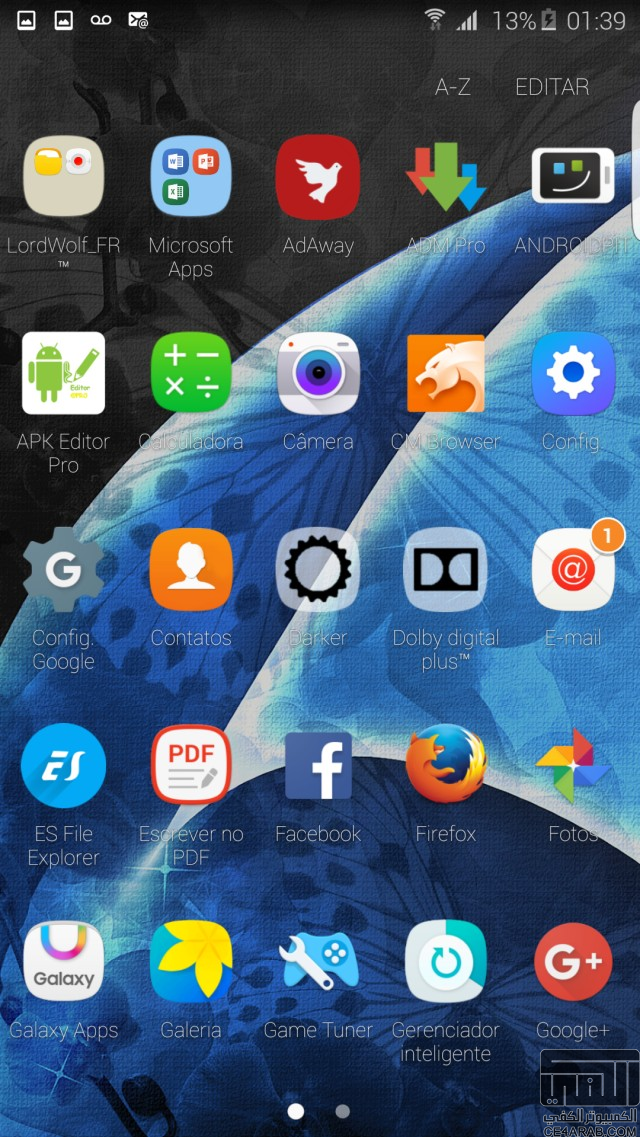Image resolution: width=640 pixels, height=1137 pixels.
Task: Launch Dolby digital plus
Action: pos(445,569)
